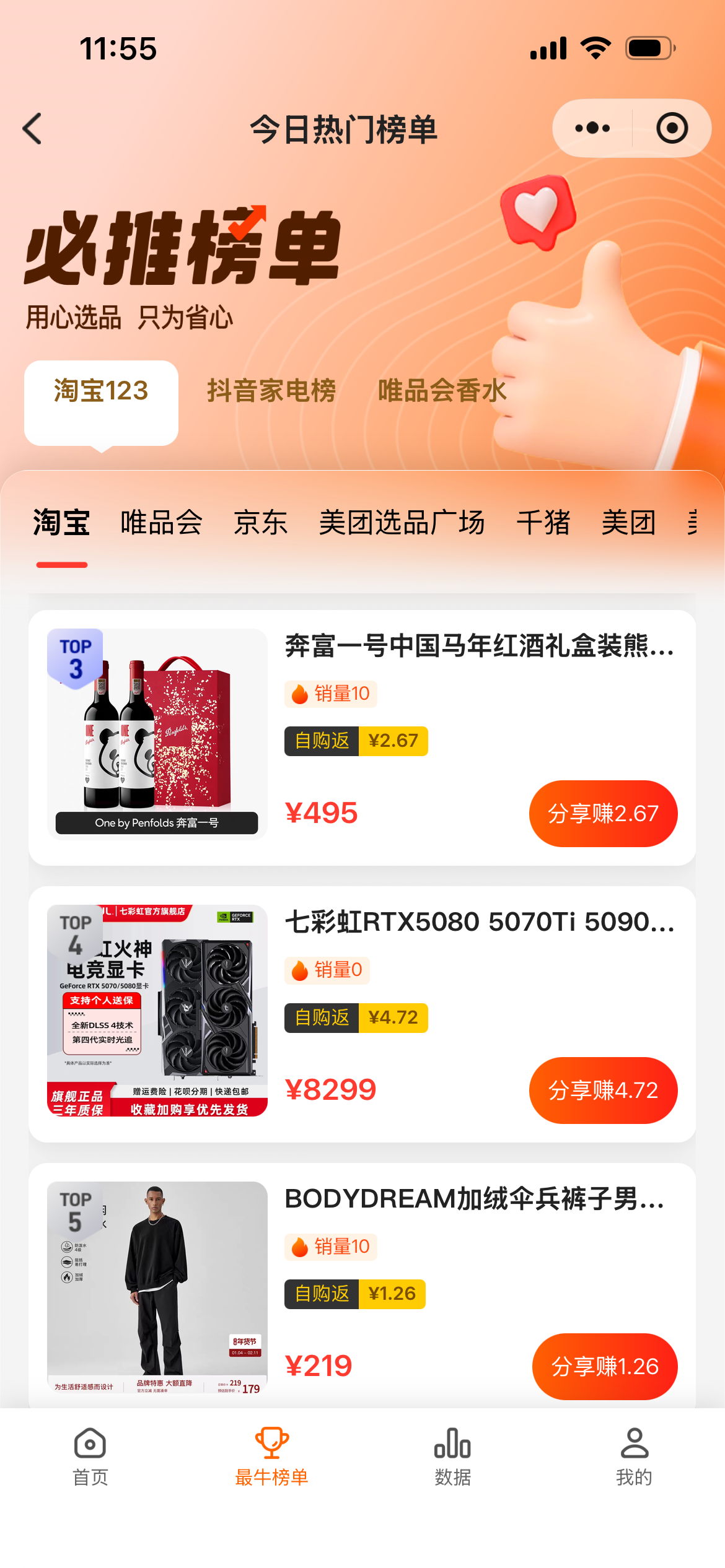Close the mini-program with the circle icon

click(672, 128)
